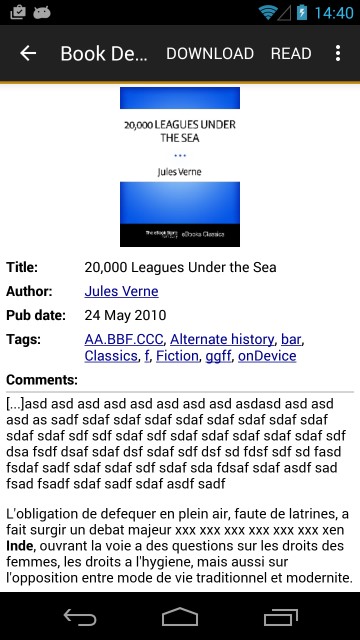Tap READ to open the book
This screenshot has height=640, width=360.
coord(291,53)
